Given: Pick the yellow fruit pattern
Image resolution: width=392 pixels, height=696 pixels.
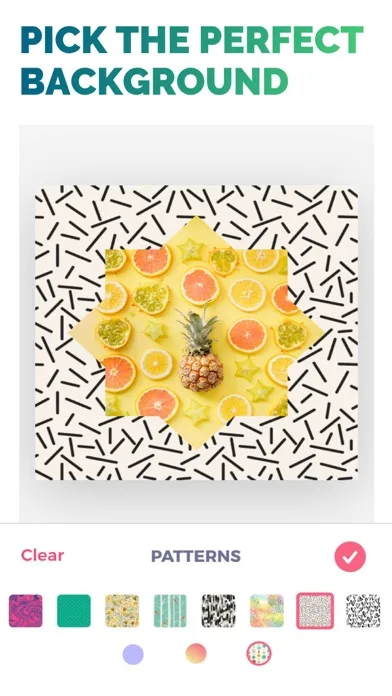Looking at the screenshot, I should click(122, 611).
